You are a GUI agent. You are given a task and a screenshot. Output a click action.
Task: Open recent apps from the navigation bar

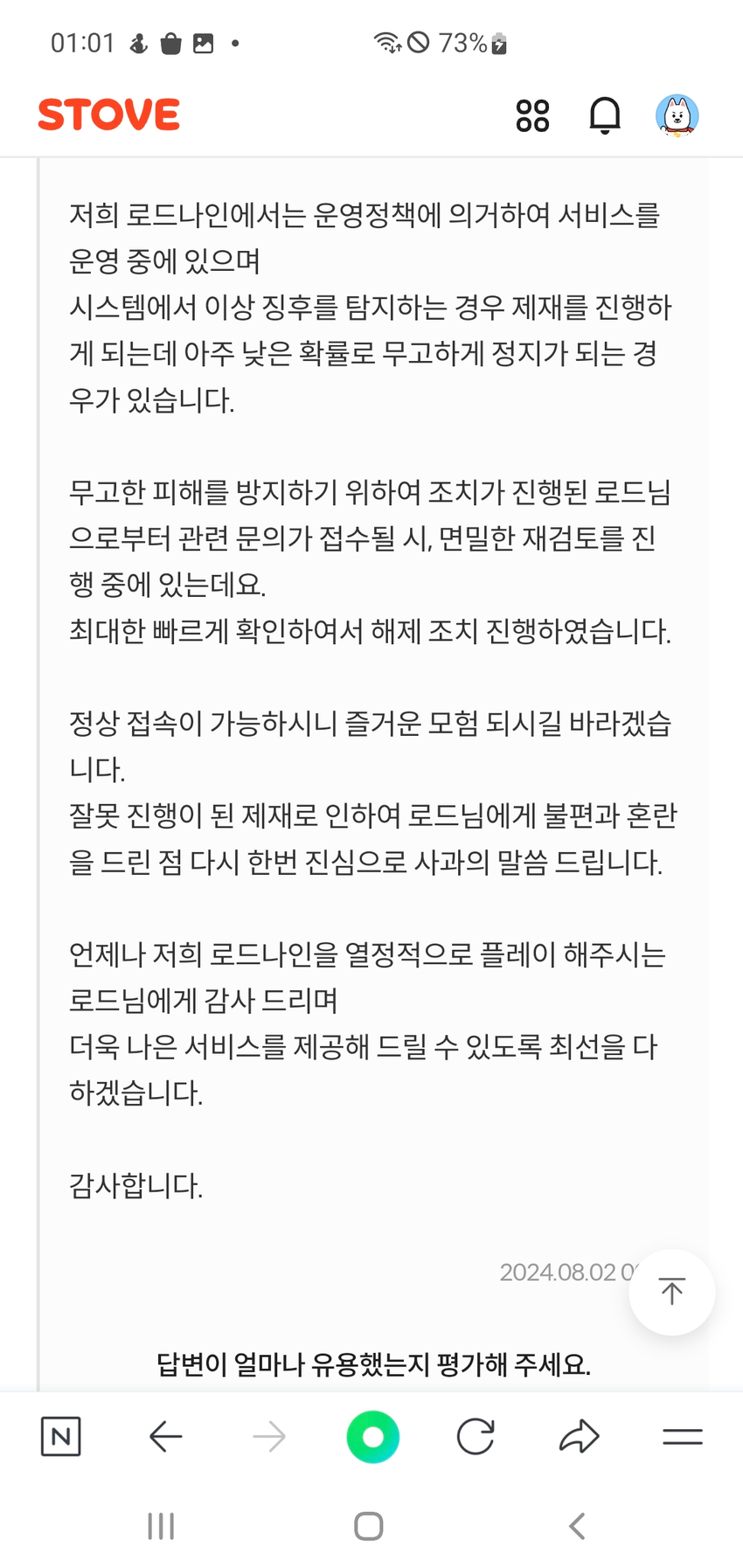[x=161, y=1526]
